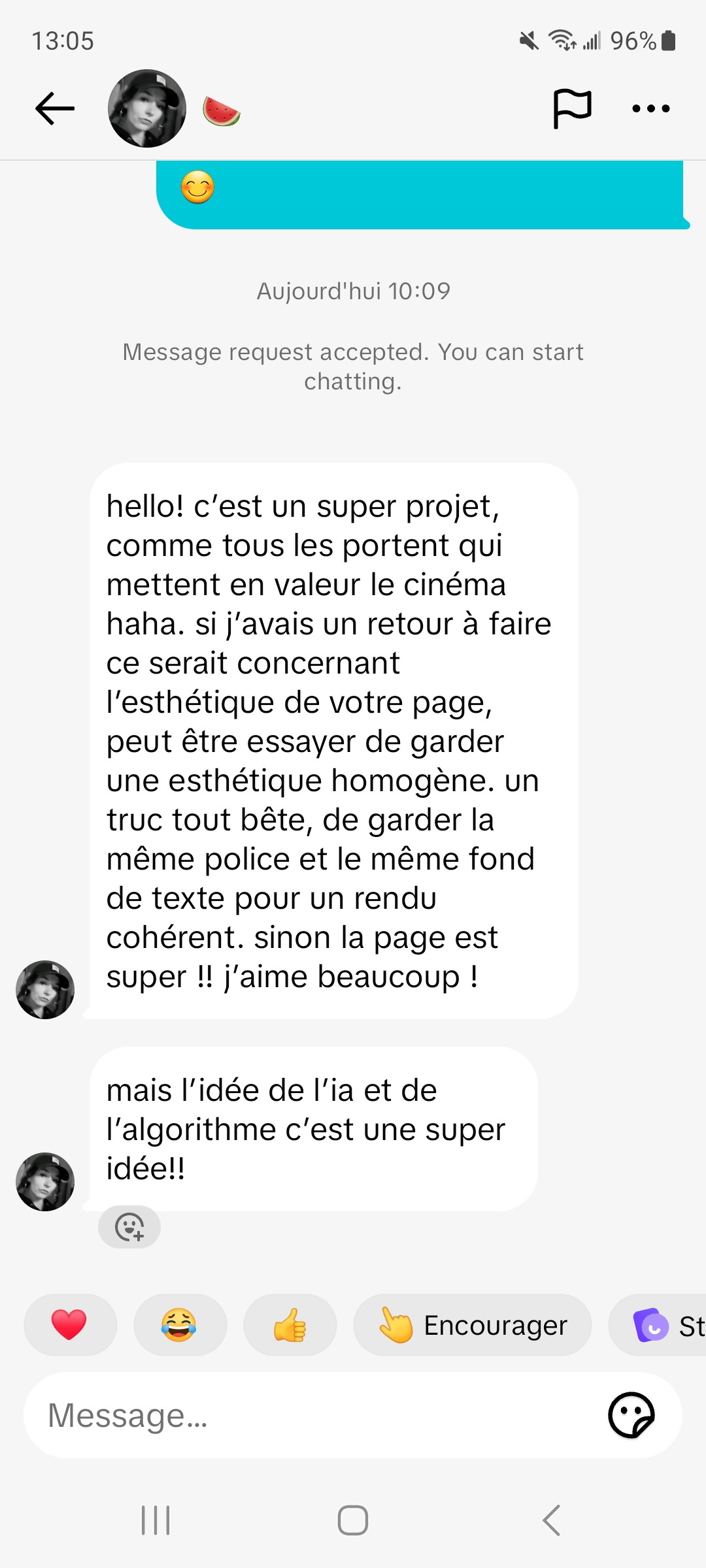Add an emoji reaction to the last message
This screenshot has width=706, height=1568.
pyautogui.click(x=129, y=1227)
